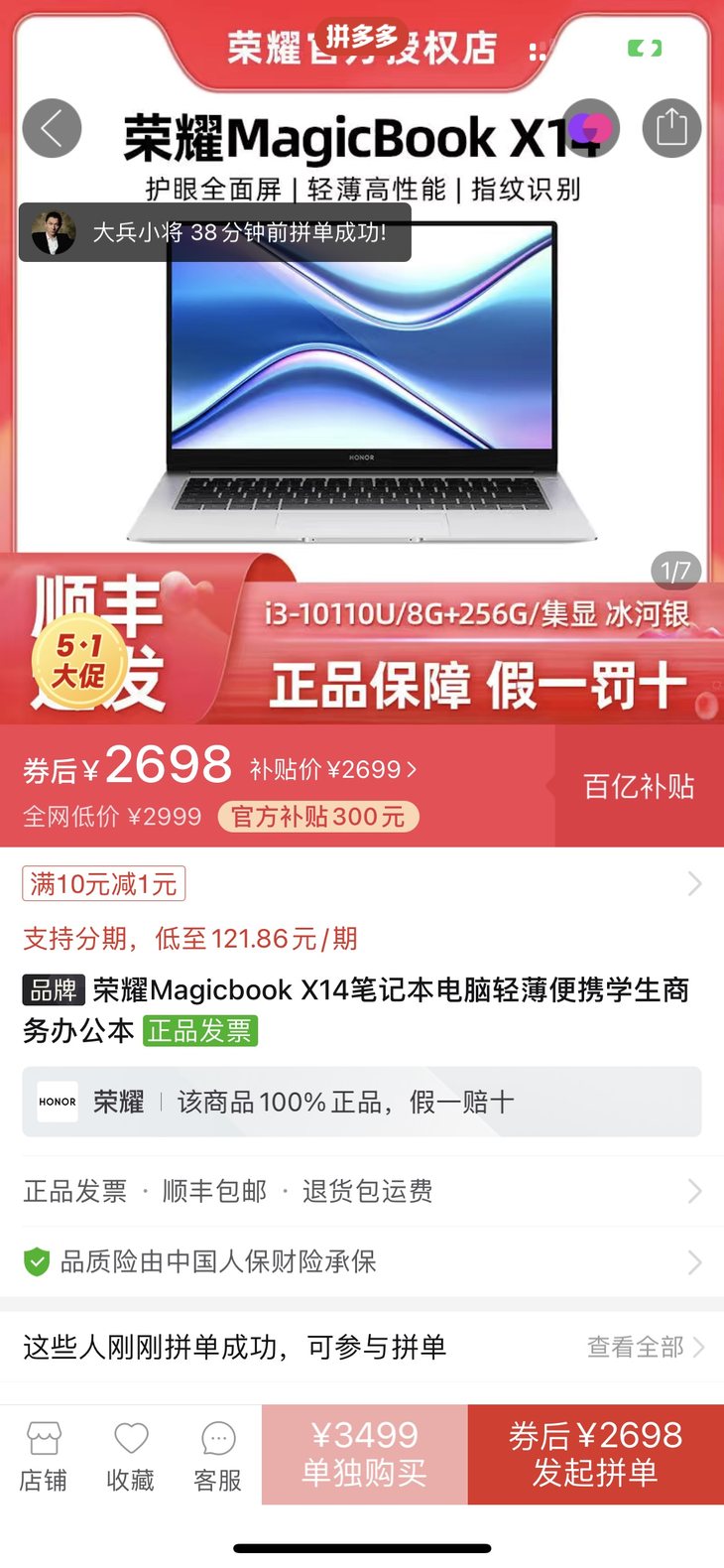This screenshot has width=724, height=1568.
Task: Buy alone with ¥3499 单独购买
Action: point(364,1454)
